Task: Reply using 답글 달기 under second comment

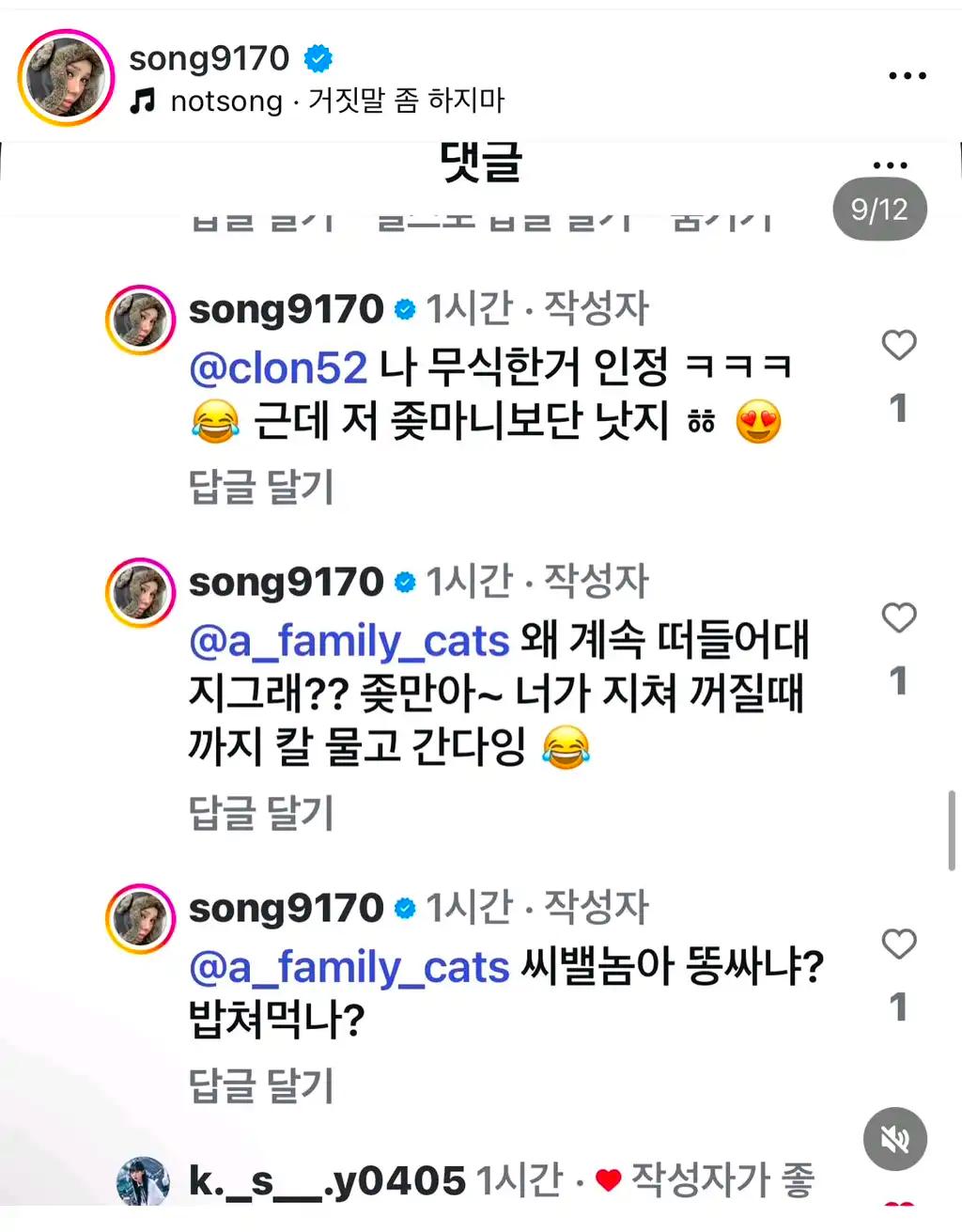Action: point(261,814)
